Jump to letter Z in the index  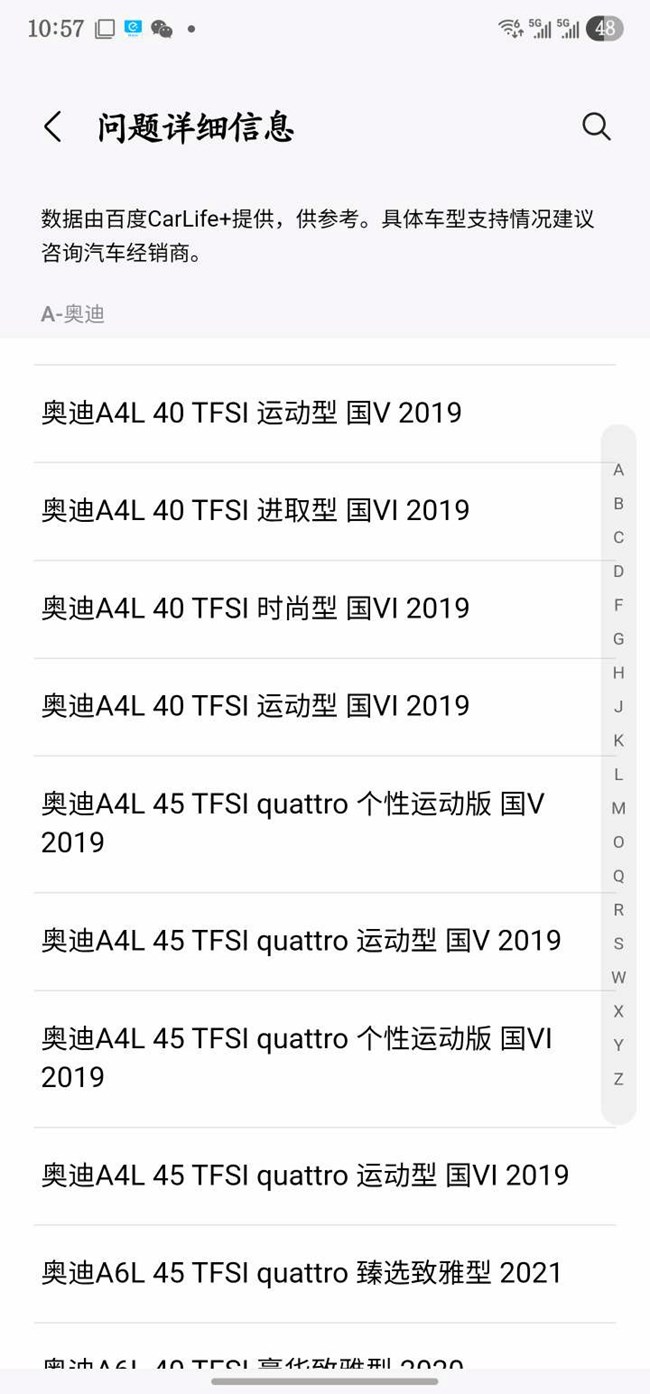618,1079
